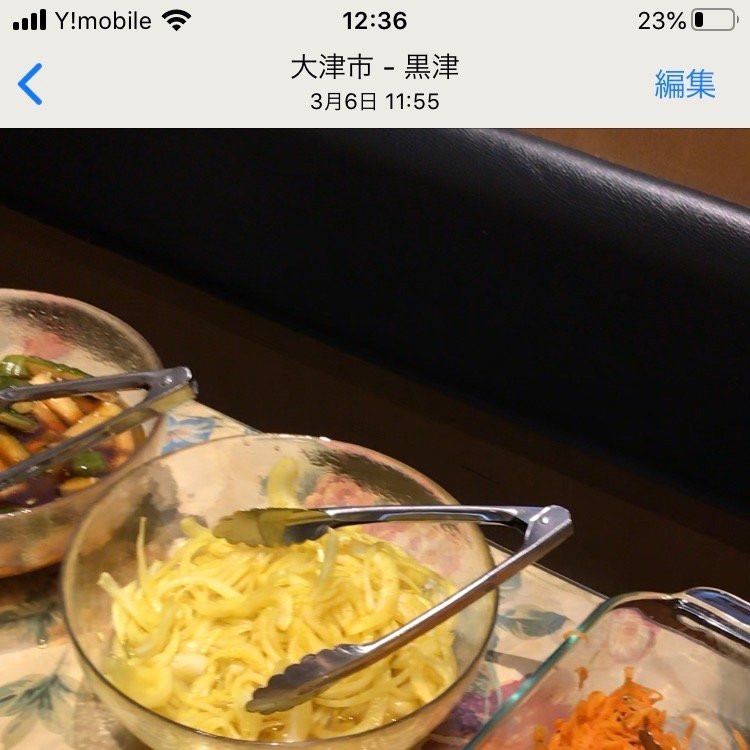This screenshot has height=750, width=750.
Task: Go back using the blue arrow
Action: pyautogui.click(x=31, y=84)
